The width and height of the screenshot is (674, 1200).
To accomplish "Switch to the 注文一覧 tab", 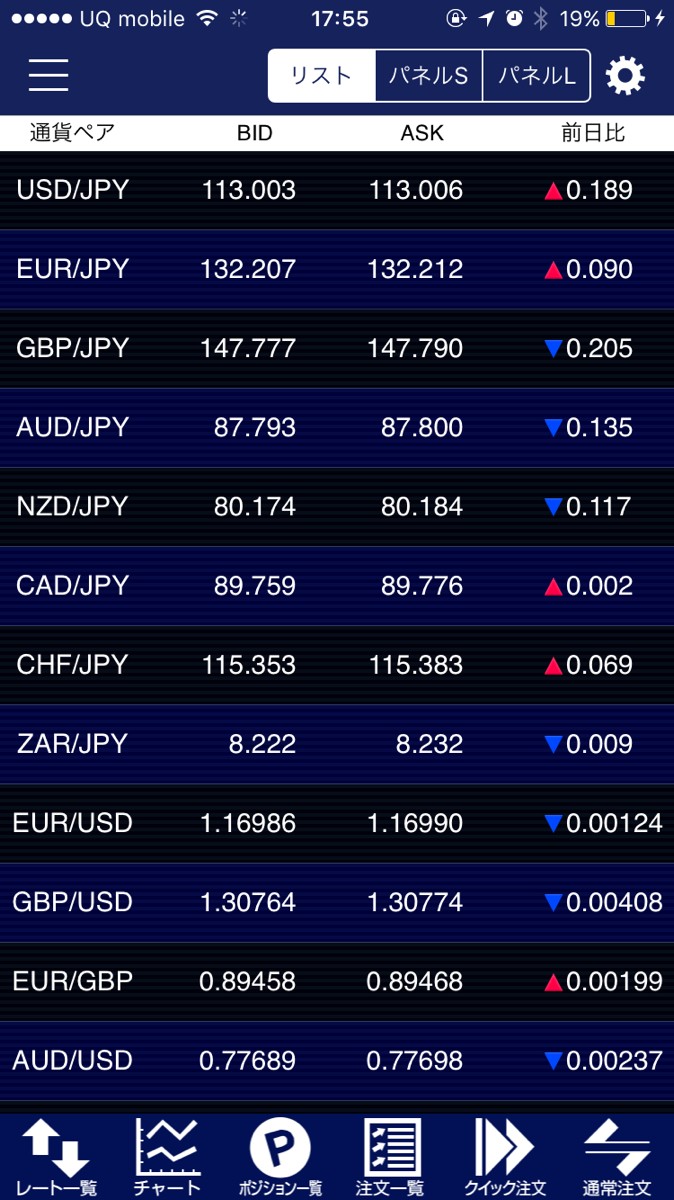I will point(391,1156).
